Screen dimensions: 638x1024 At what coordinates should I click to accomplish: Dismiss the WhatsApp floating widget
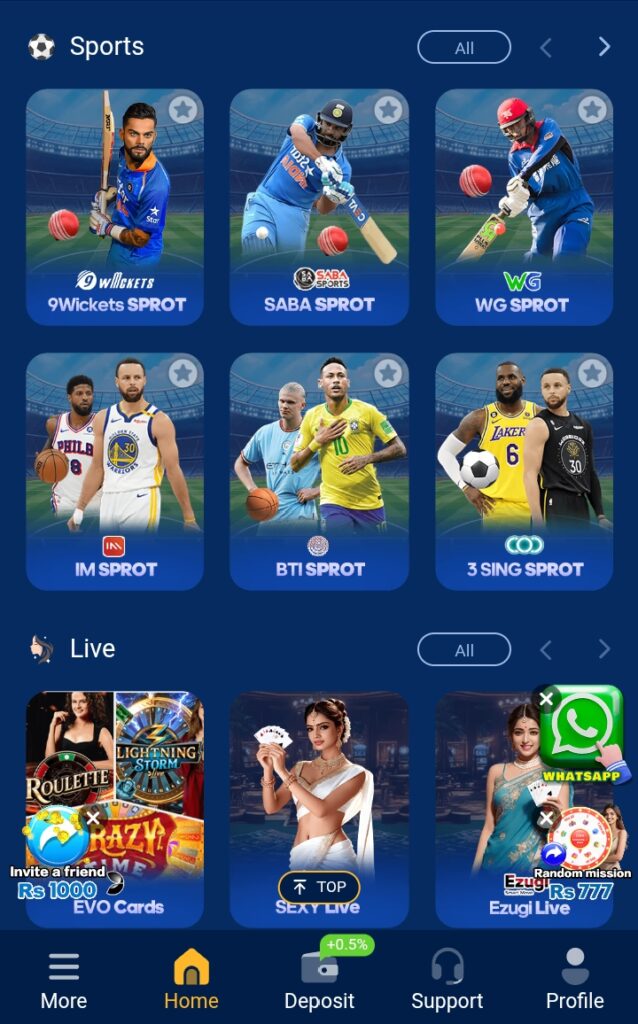click(x=546, y=699)
